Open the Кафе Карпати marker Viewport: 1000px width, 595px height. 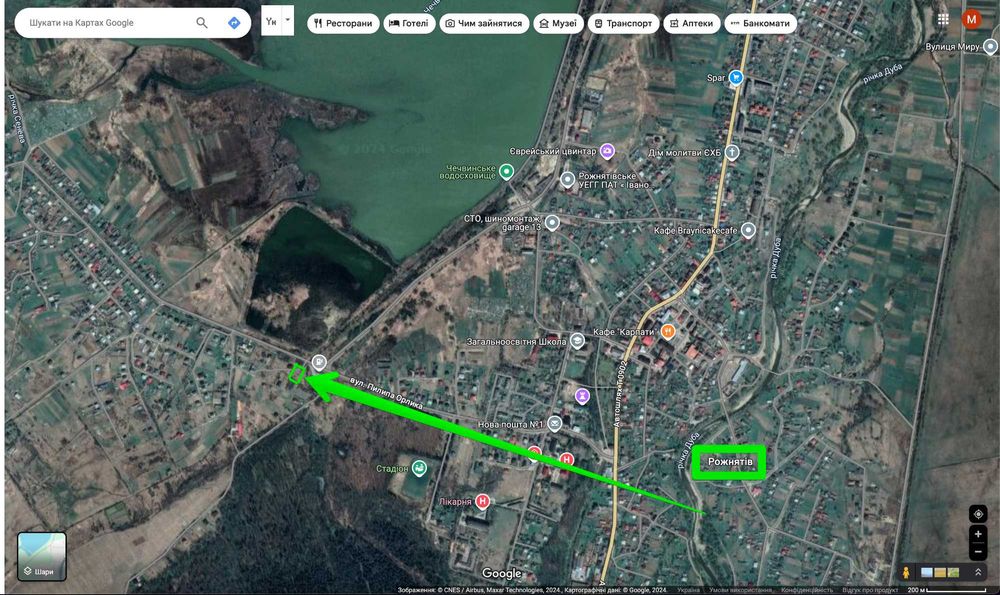668,331
